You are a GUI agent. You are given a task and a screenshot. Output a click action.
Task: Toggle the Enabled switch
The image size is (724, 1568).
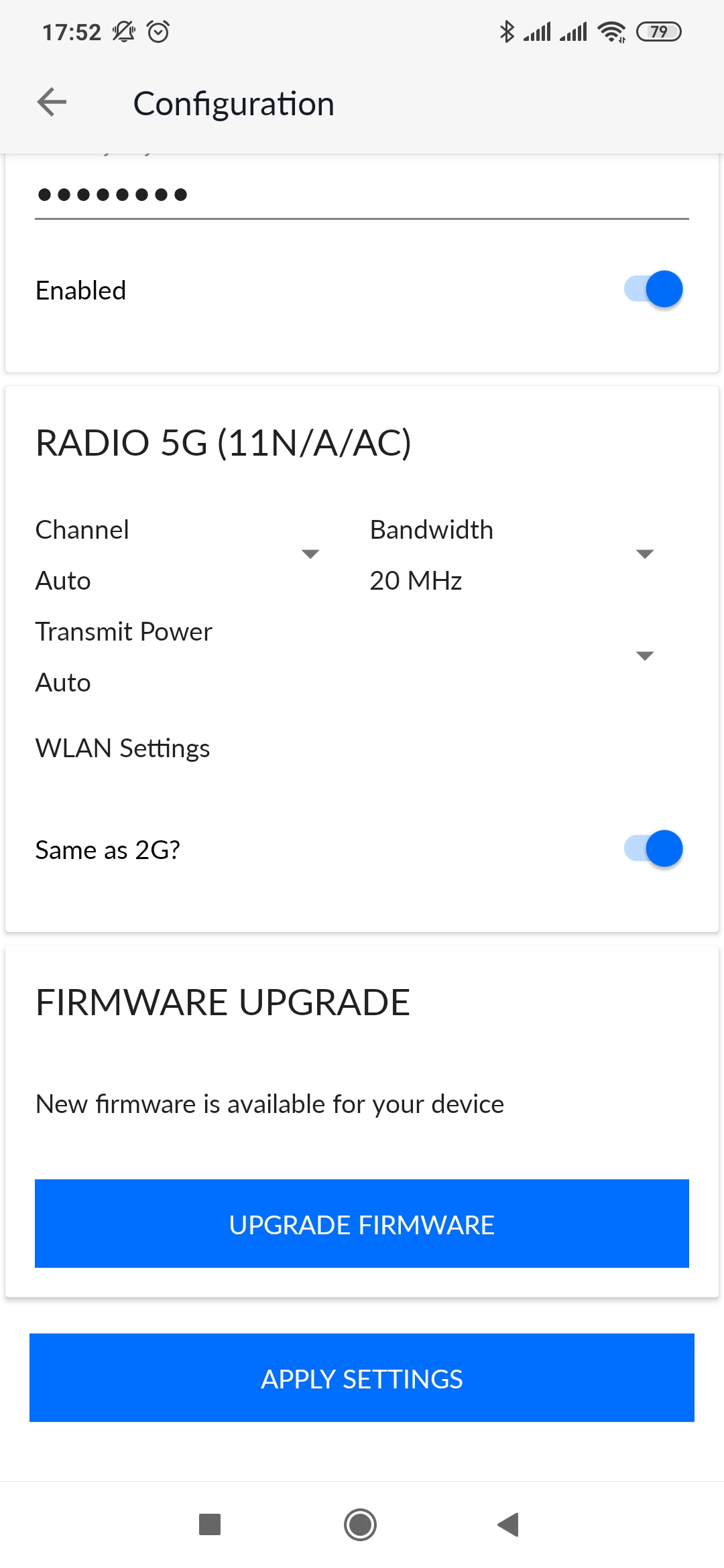point(654,289)
